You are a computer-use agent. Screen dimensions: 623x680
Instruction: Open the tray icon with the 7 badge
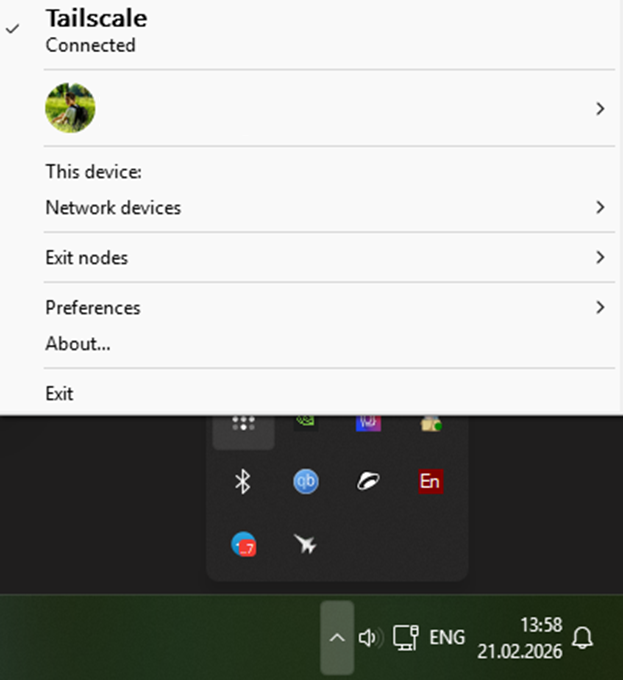[243, 544]
